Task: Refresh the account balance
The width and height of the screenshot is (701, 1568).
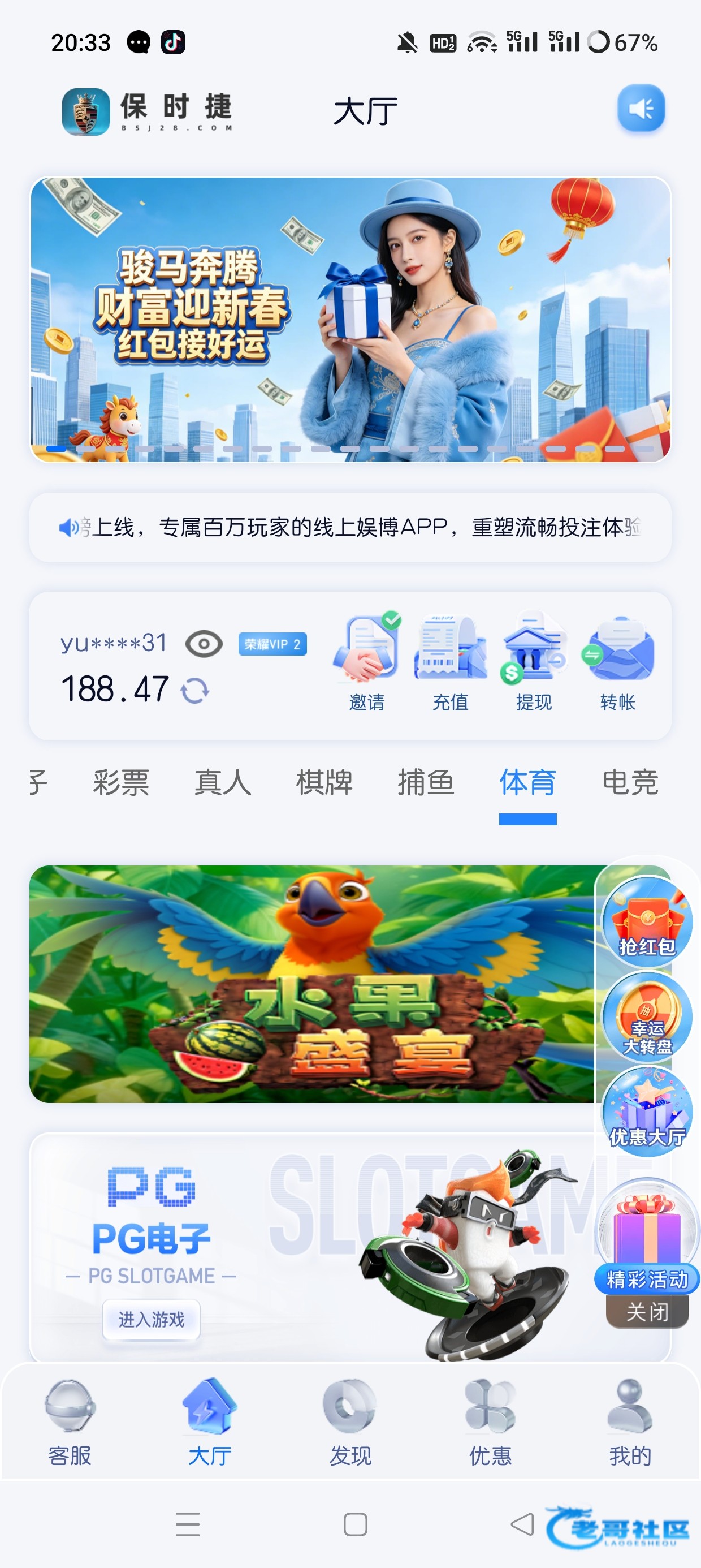Action: pyautogui.click(x=196, y=691)
